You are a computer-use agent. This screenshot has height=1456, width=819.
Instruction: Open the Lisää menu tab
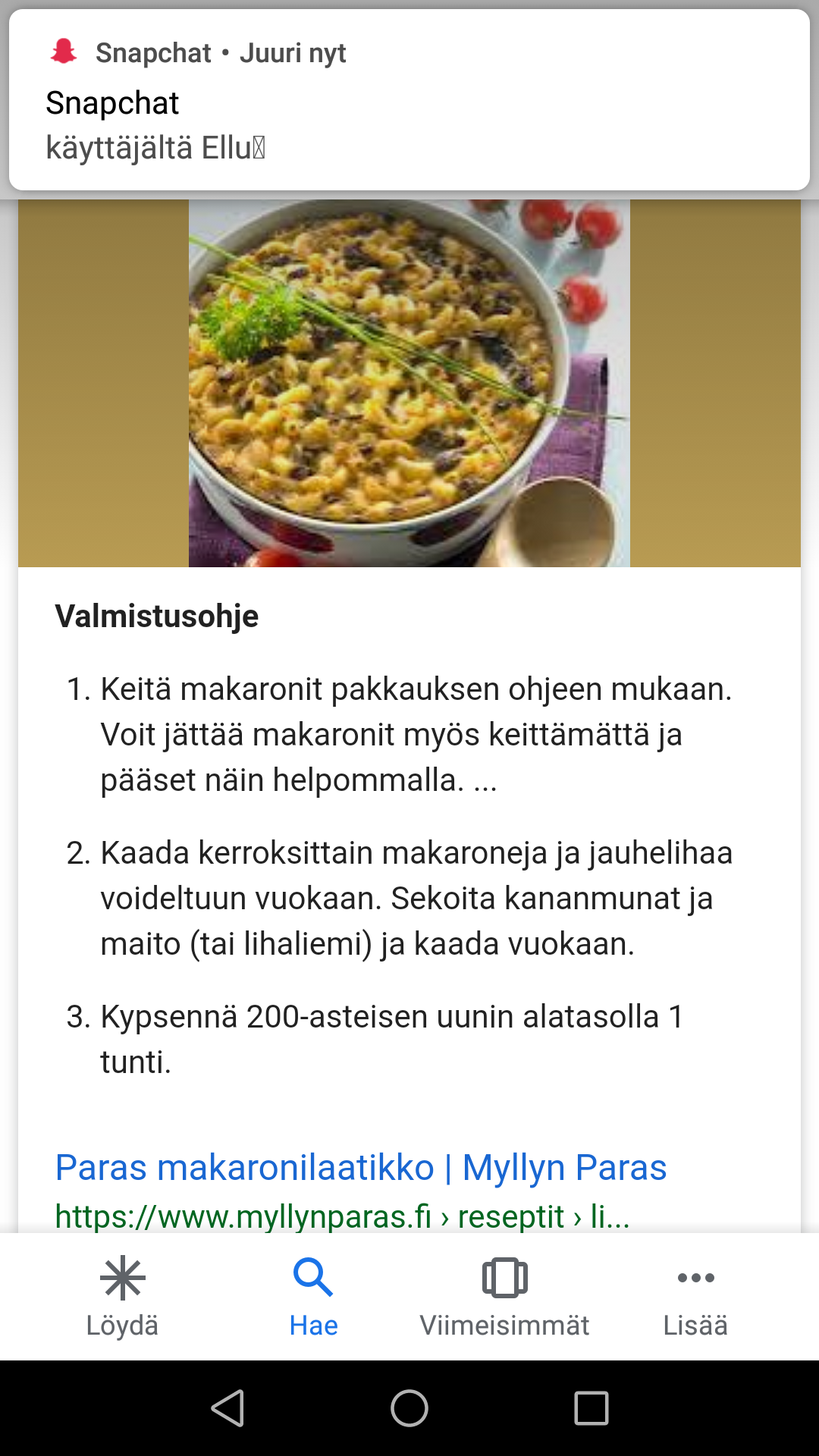tap(695, 1297)
